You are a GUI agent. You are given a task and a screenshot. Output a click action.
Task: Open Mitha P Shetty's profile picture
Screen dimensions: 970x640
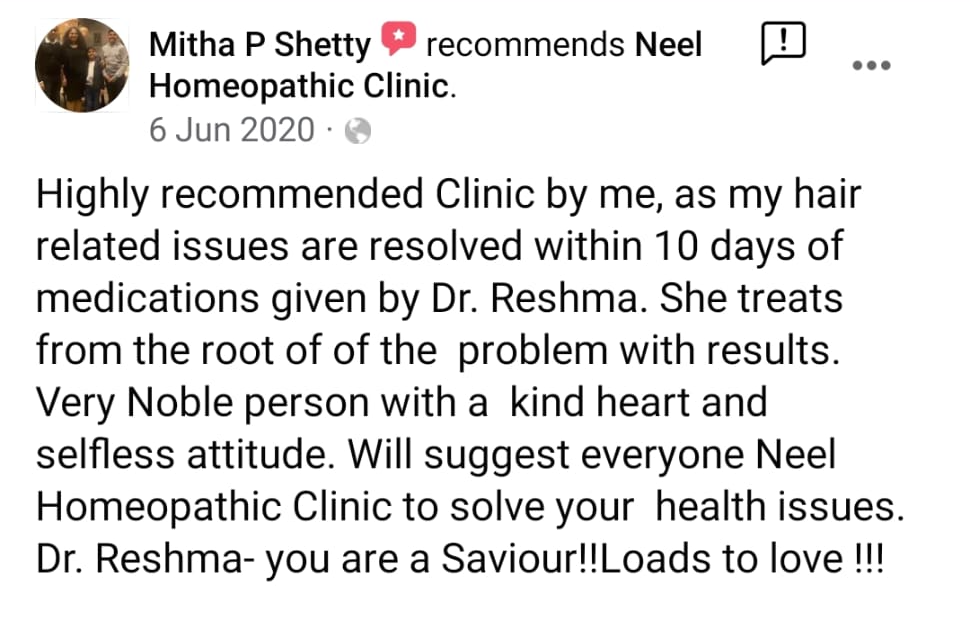pyautogui.click(x=82, y=66)
